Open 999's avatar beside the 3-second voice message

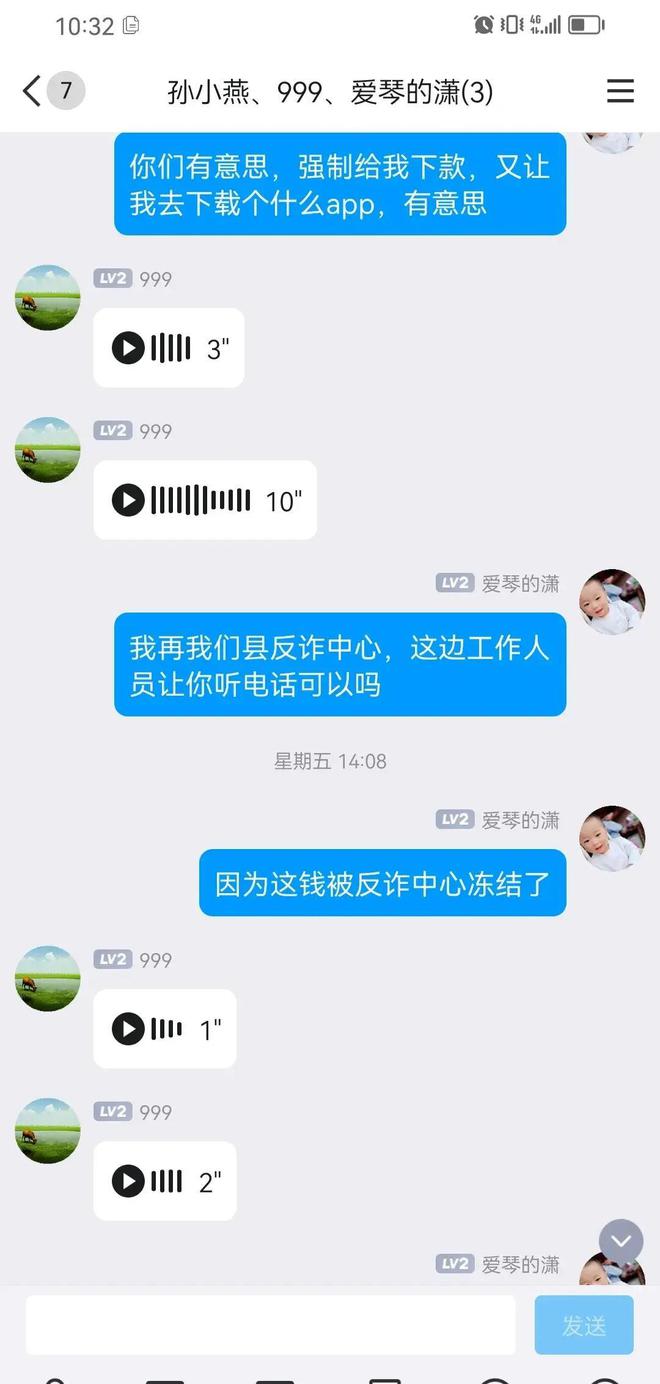[47, 297]
